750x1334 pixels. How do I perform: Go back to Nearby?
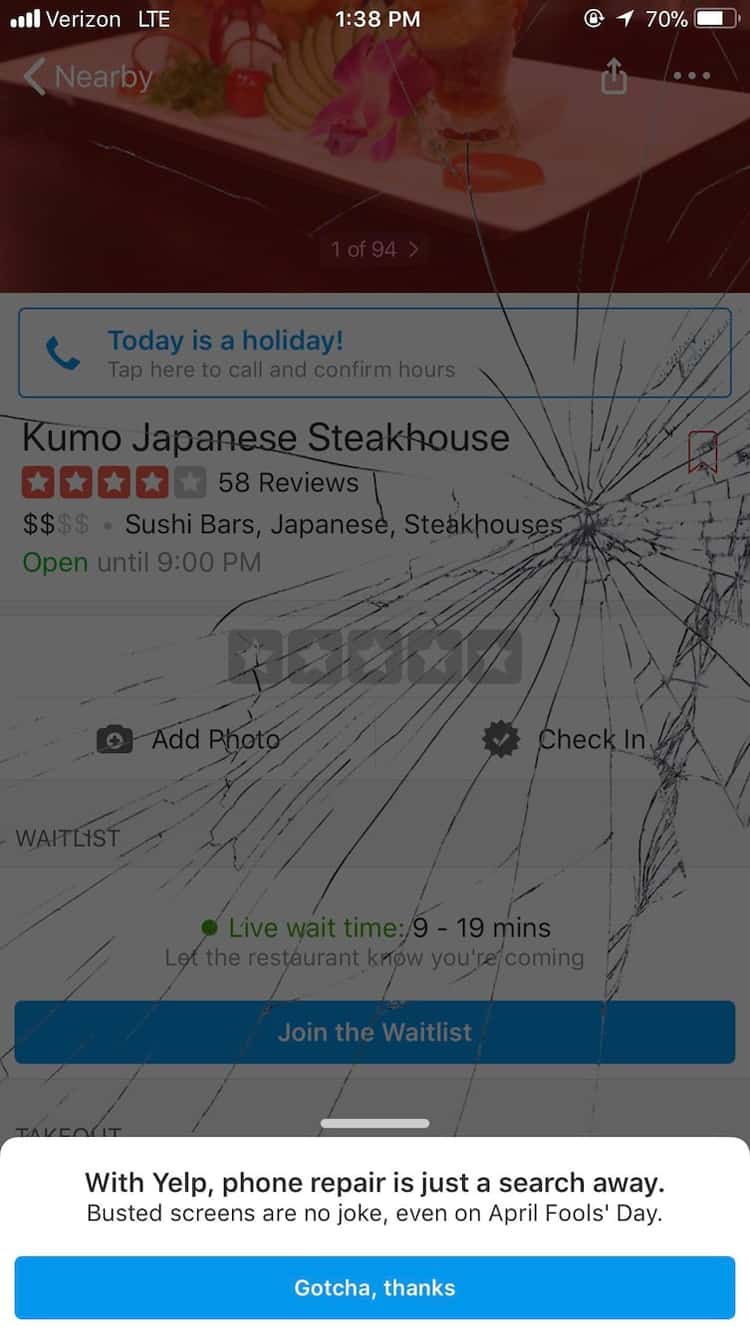pos(90,77)
